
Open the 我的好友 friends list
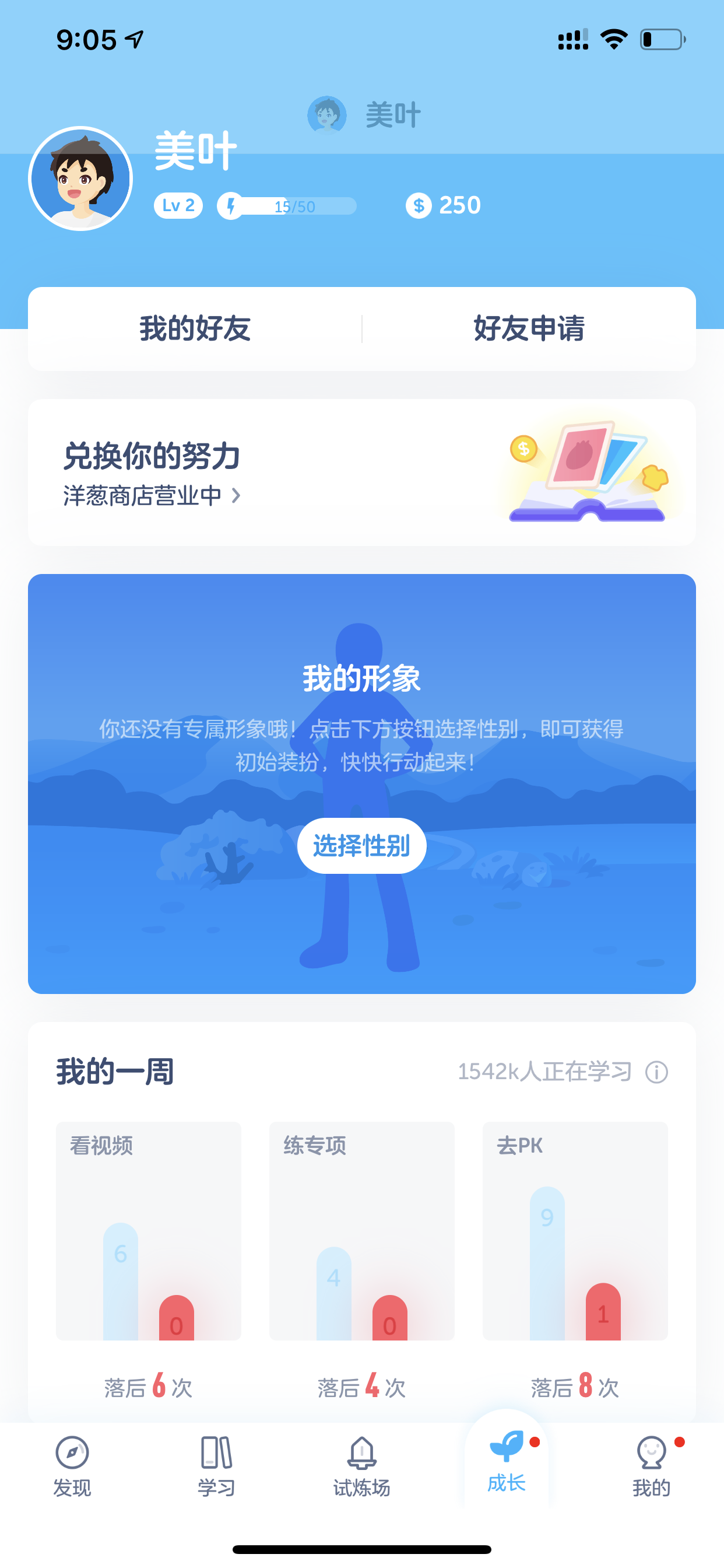(195, 328)
